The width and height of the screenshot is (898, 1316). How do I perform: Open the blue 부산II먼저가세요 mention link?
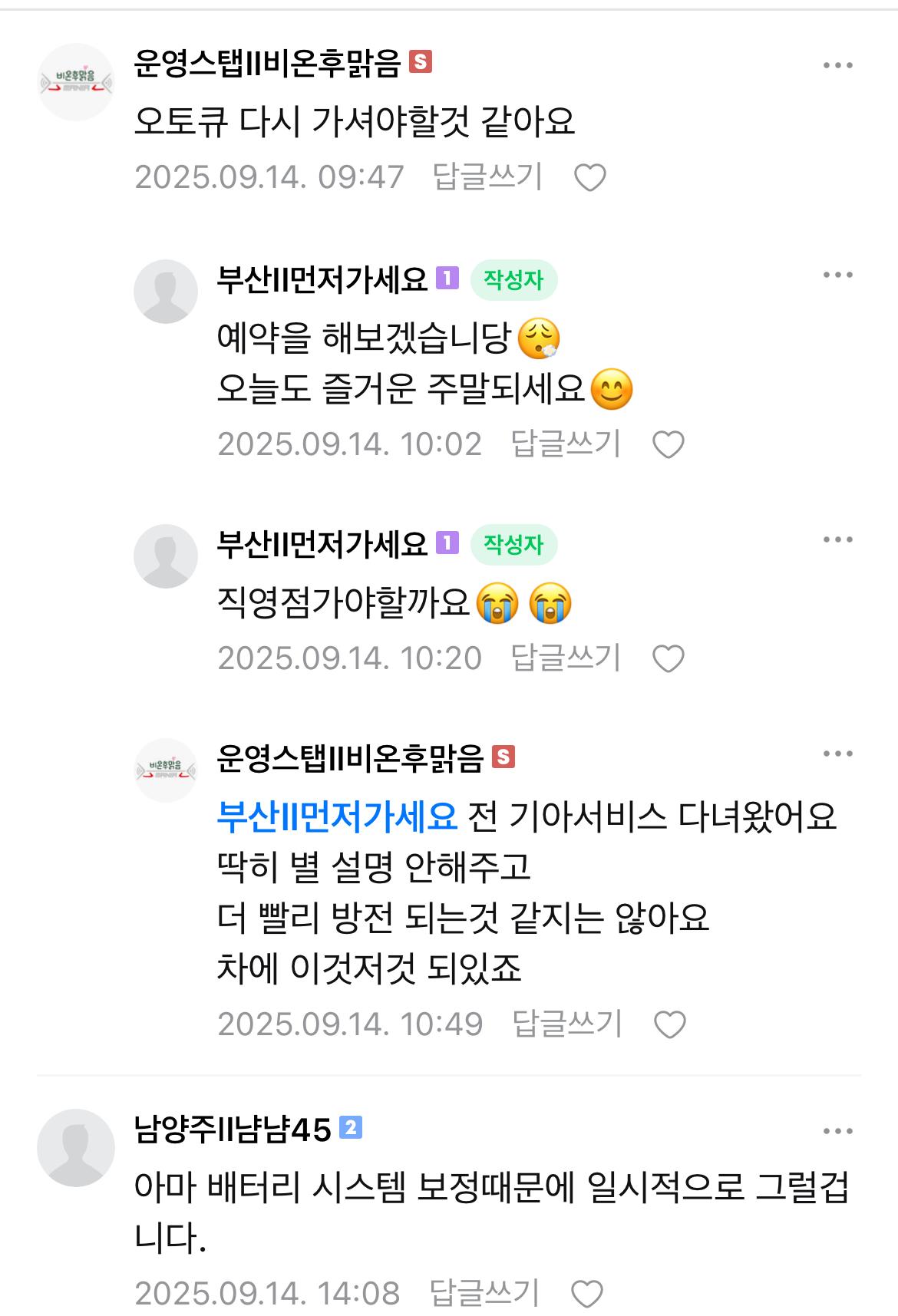337,816
